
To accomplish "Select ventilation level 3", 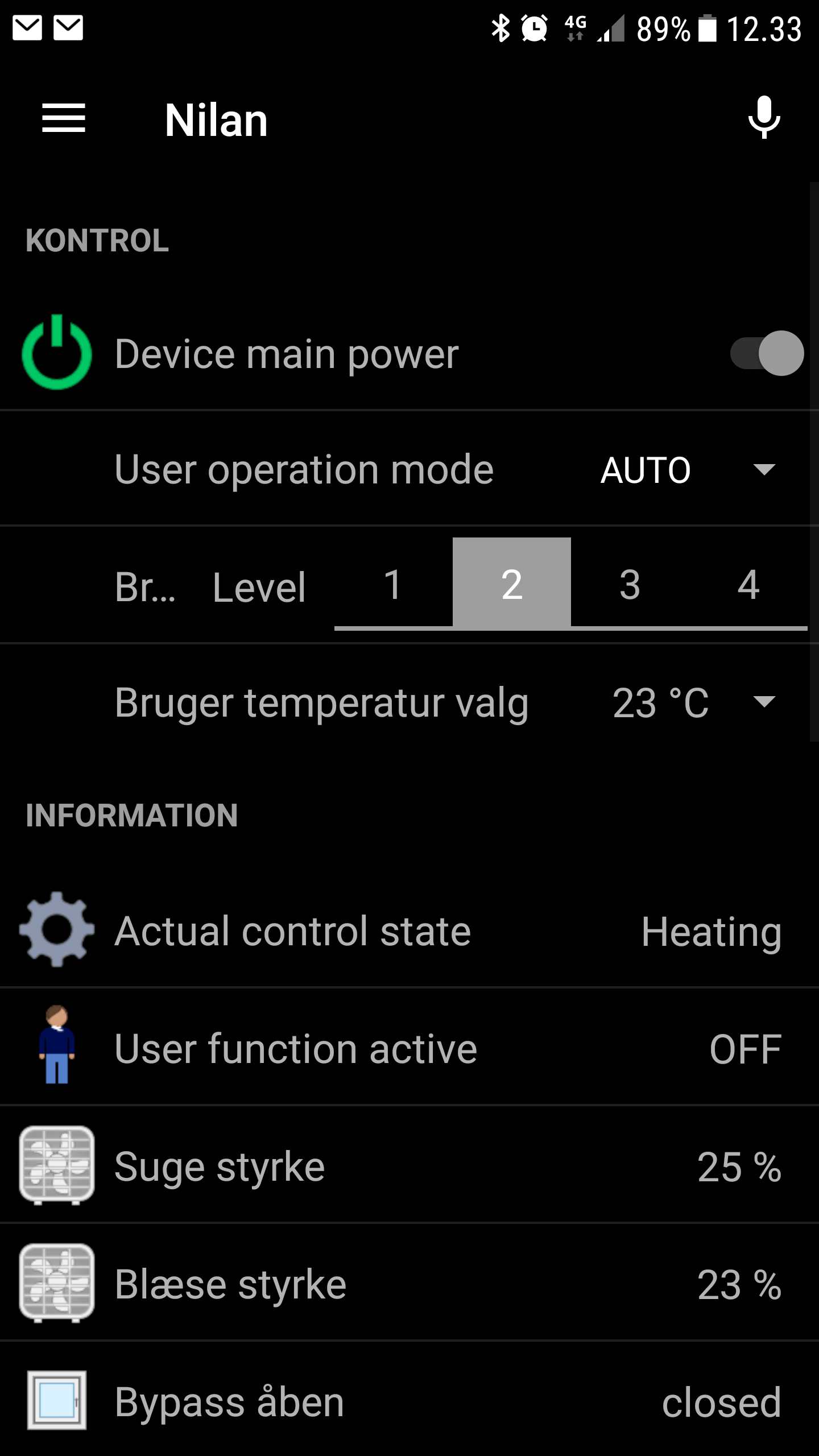I will [x=630, y=585].
